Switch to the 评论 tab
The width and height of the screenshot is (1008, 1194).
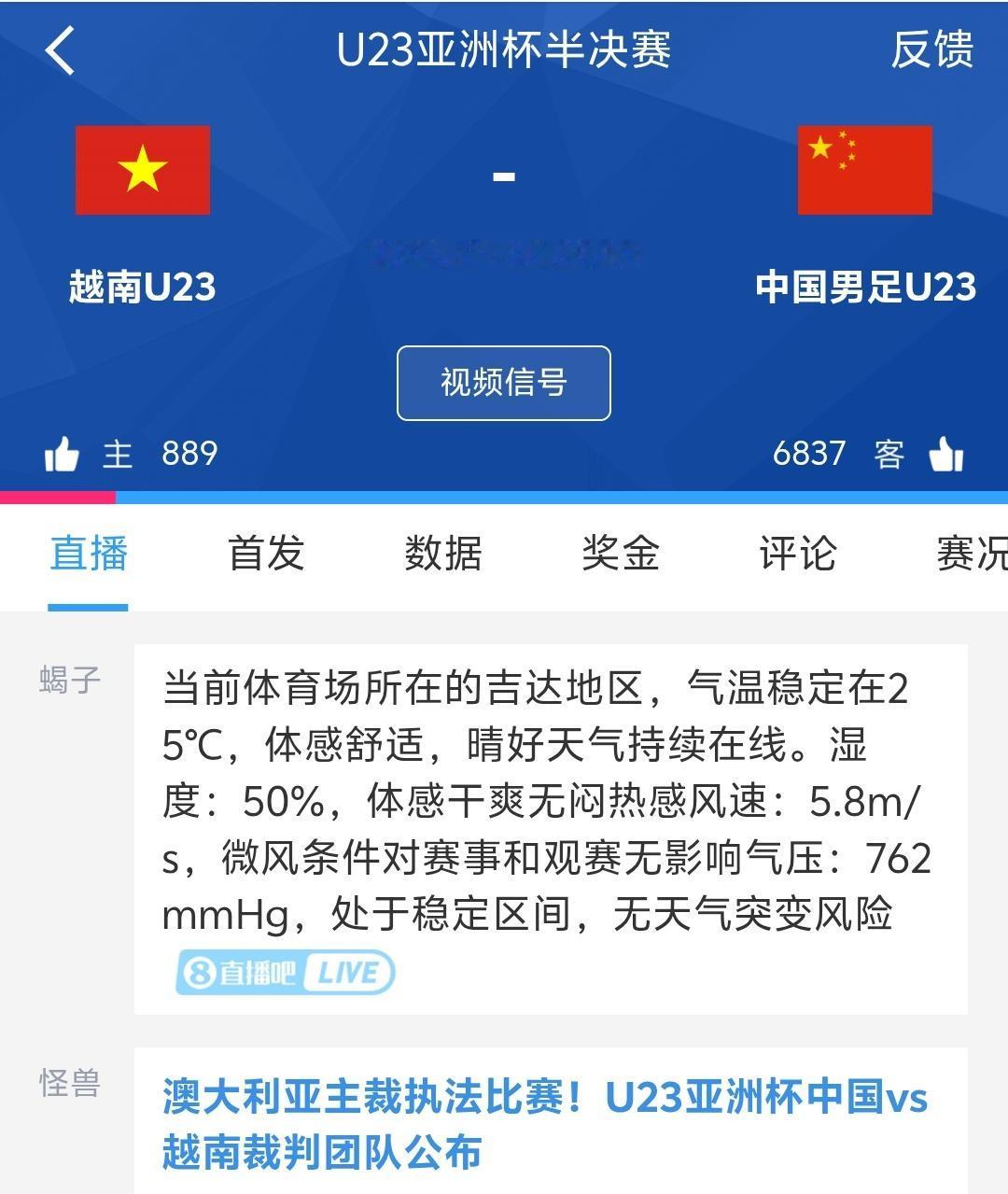798,555
